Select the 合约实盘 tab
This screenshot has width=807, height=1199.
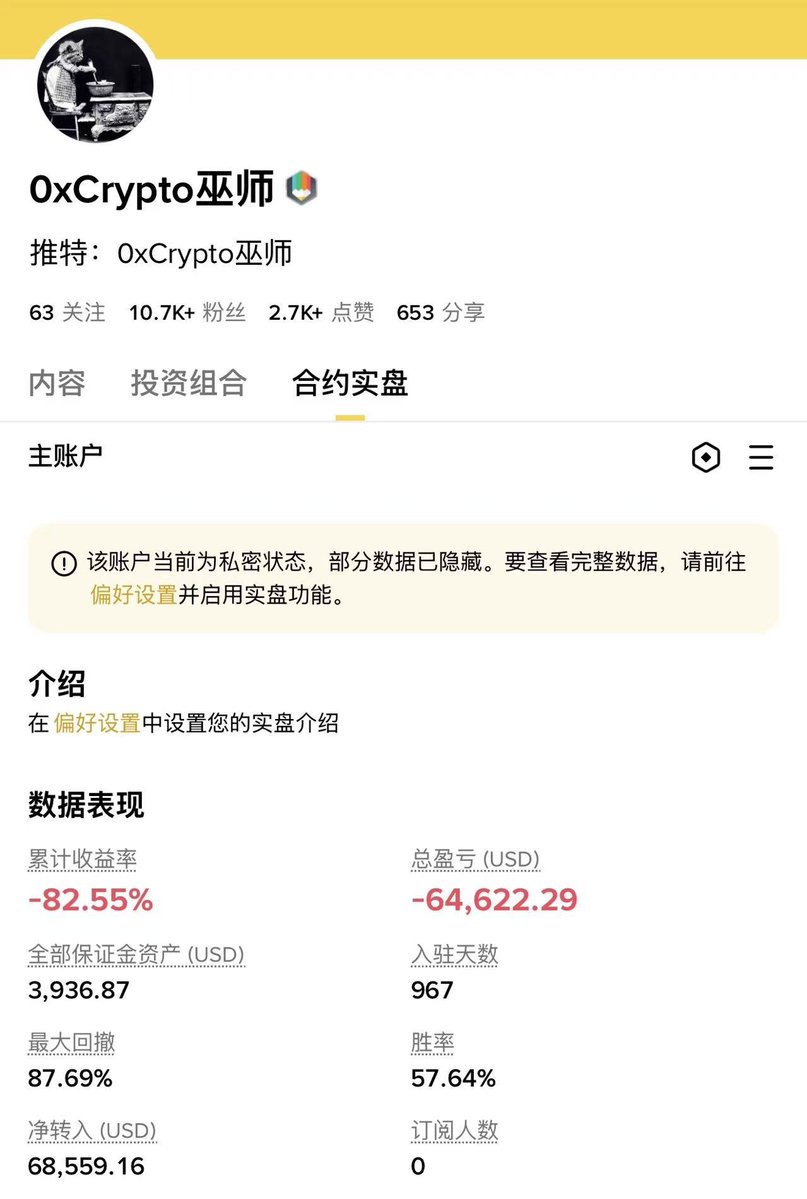[350, 383]
